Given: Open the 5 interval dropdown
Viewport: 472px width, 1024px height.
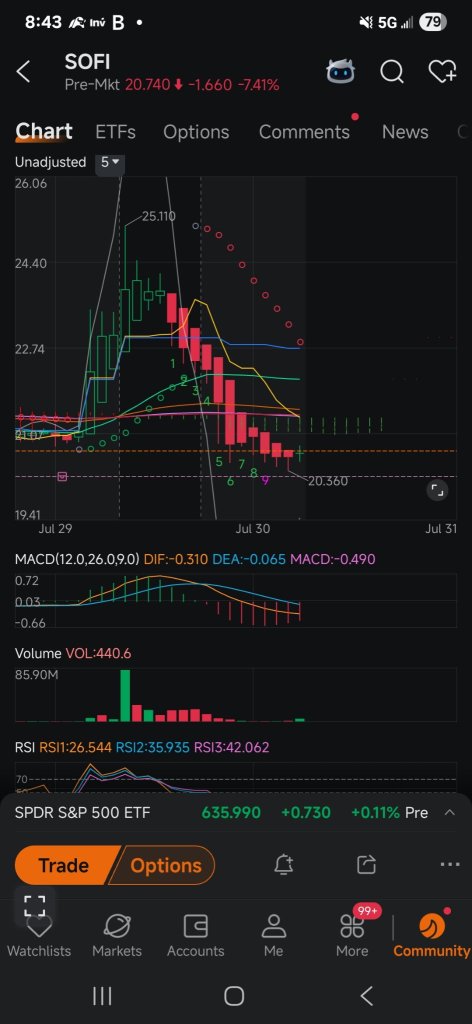Looking at the screenshot, I should coord(110,162).
